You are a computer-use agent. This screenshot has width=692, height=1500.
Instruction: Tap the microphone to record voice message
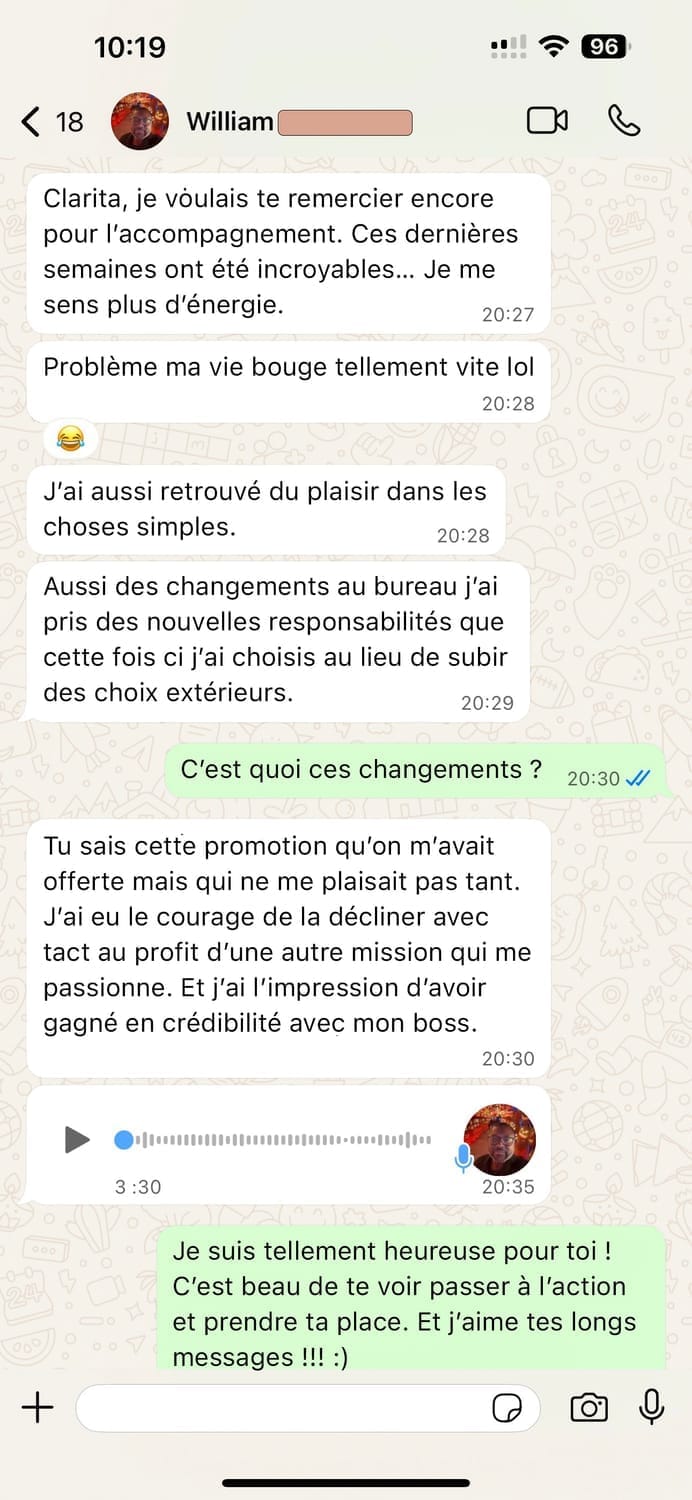(652, 1407)
